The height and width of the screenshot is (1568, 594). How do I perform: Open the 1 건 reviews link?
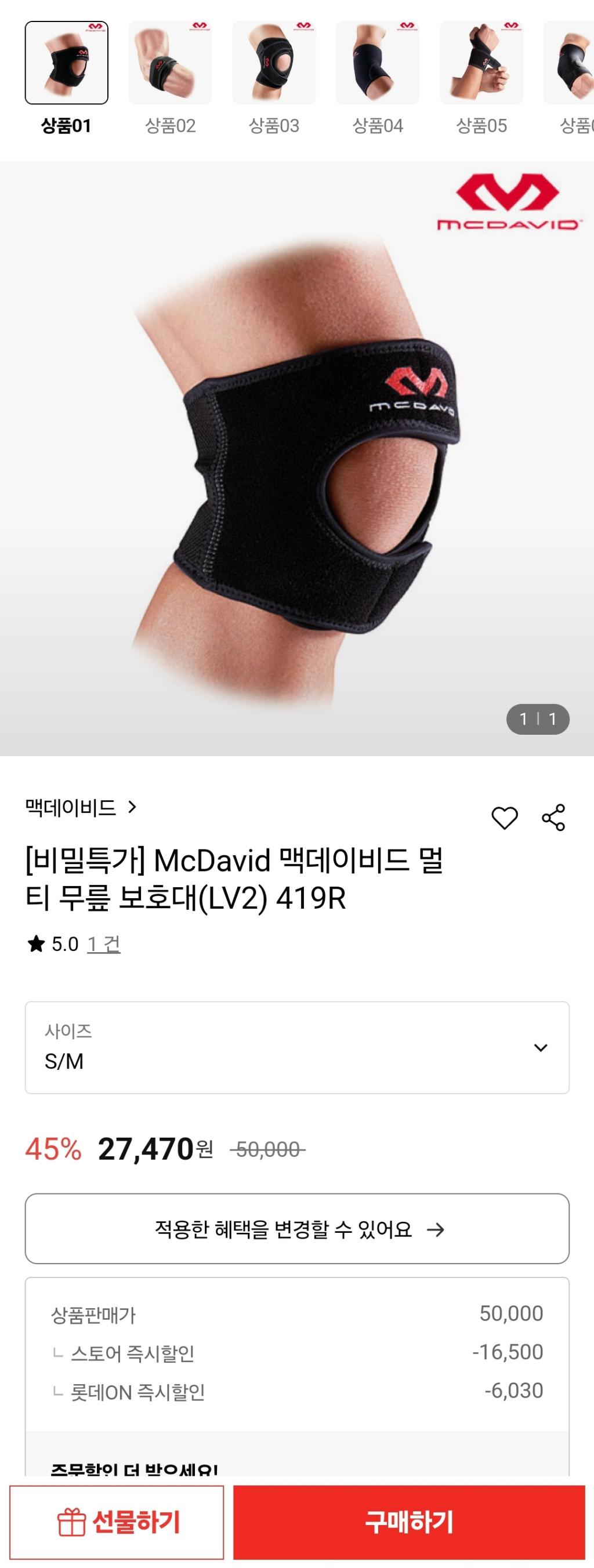[103, 944]
